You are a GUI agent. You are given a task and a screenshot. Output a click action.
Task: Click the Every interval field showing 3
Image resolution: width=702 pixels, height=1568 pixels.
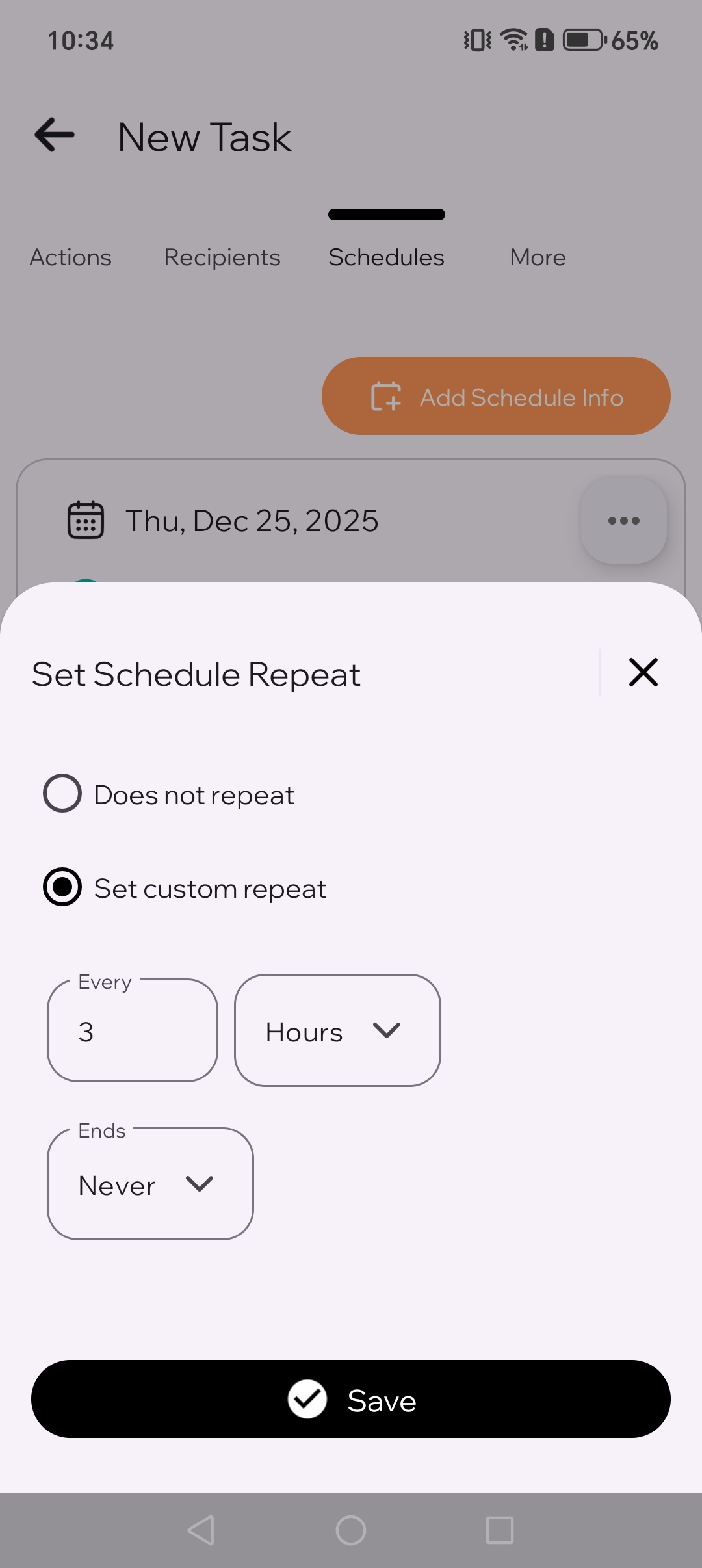[x=132, y=1031]
